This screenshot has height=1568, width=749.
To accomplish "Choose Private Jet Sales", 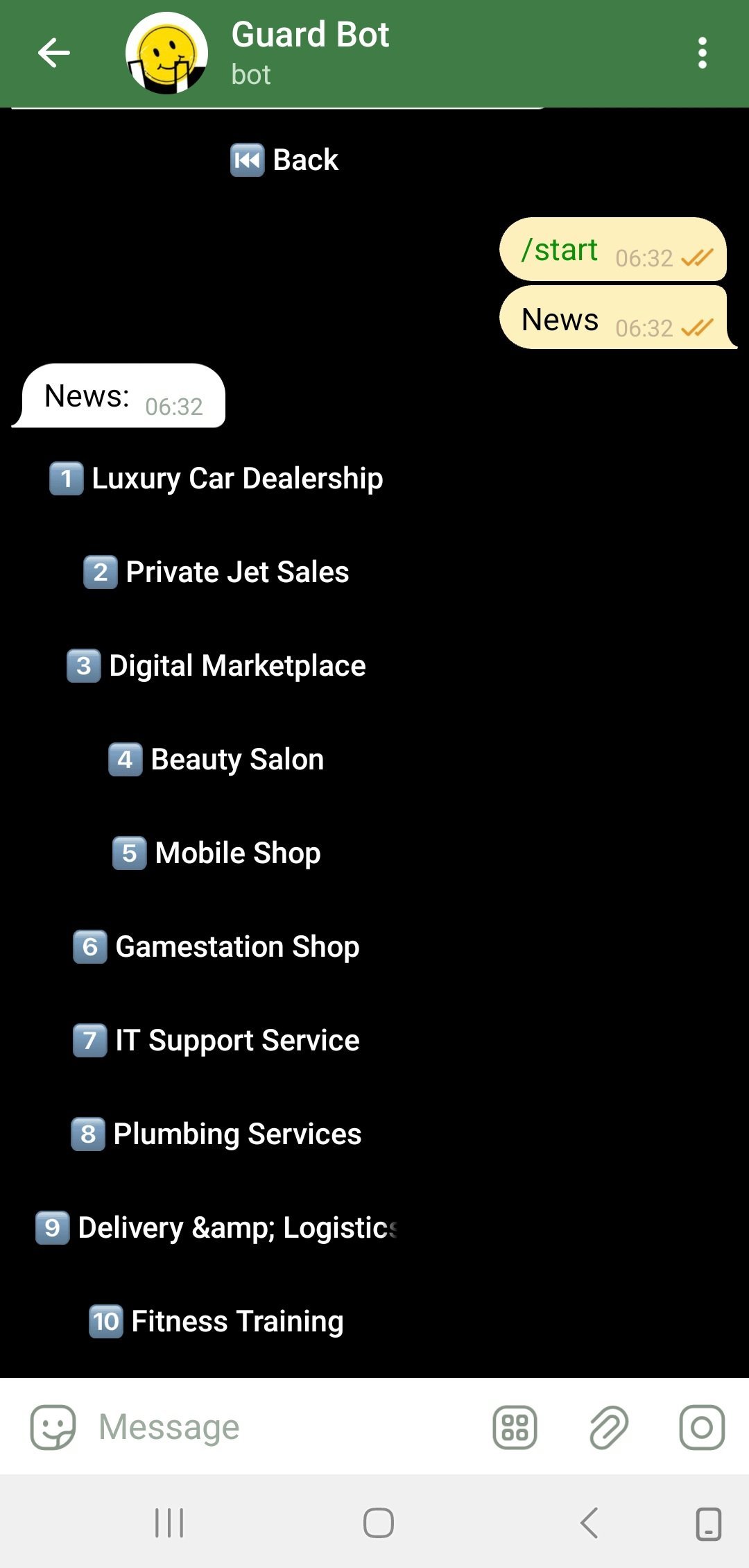I will pos(216,572).
